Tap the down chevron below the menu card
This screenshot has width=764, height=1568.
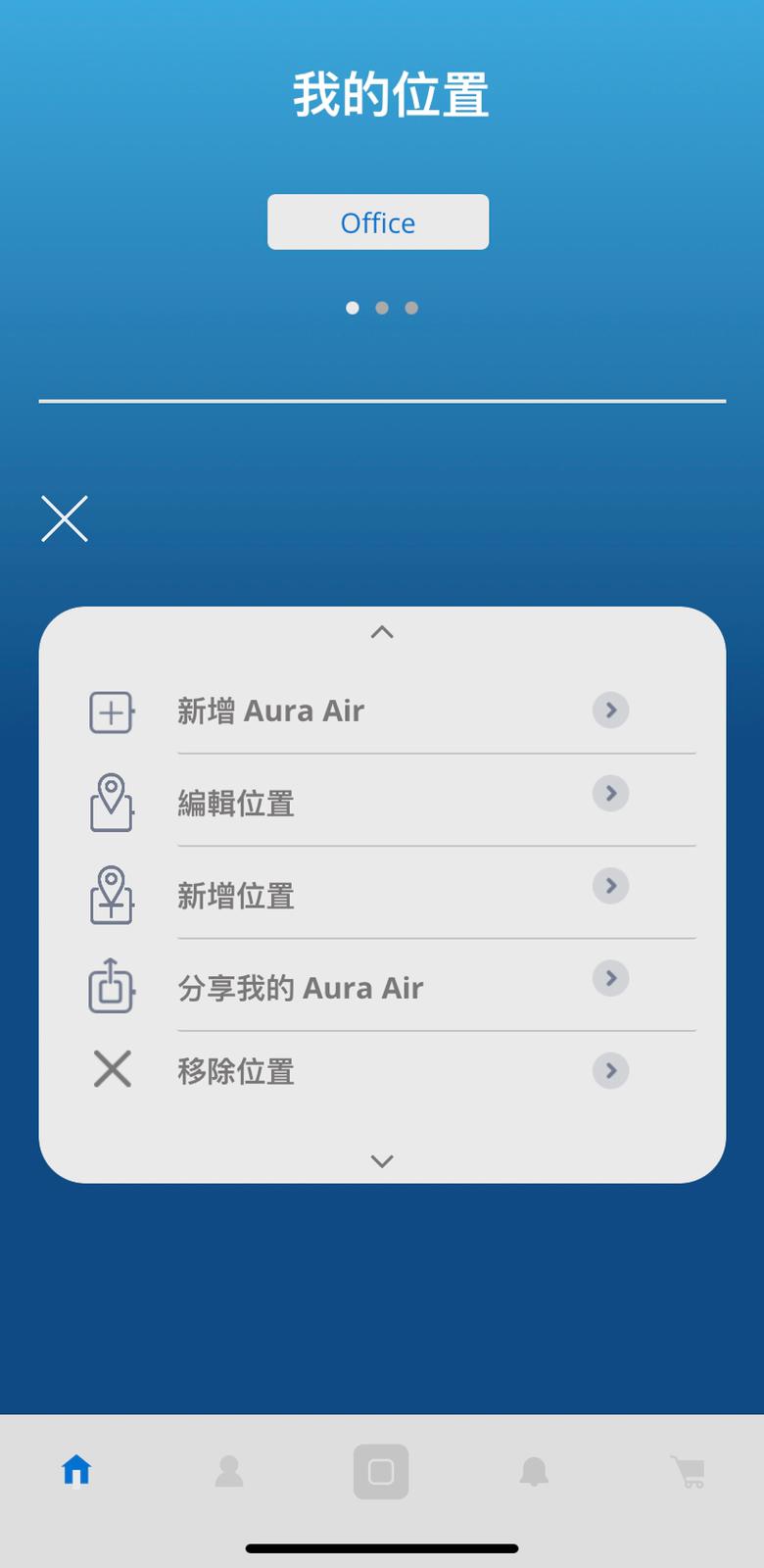pos(382,1161)
